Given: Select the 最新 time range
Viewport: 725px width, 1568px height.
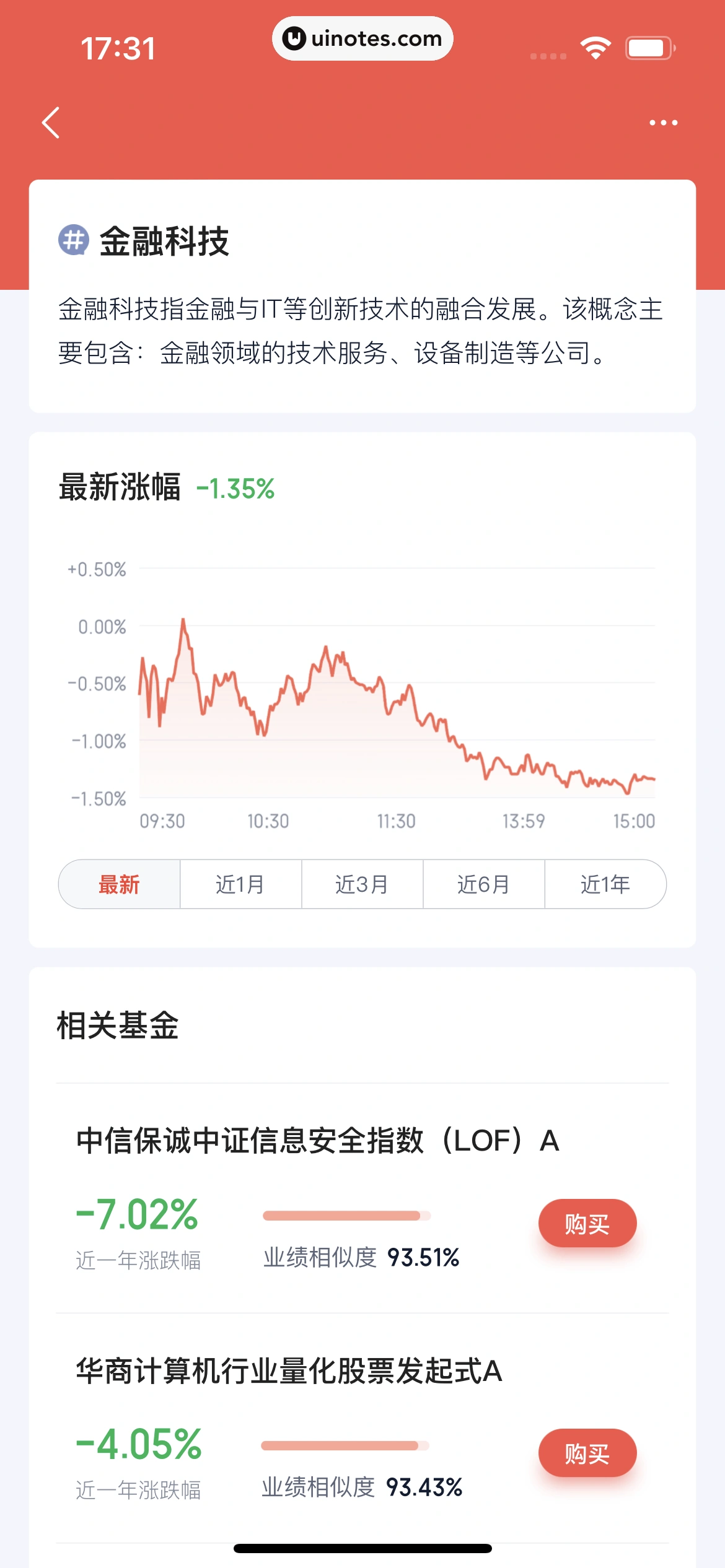Looking at the screenshot, I should [x=118, y=884].
